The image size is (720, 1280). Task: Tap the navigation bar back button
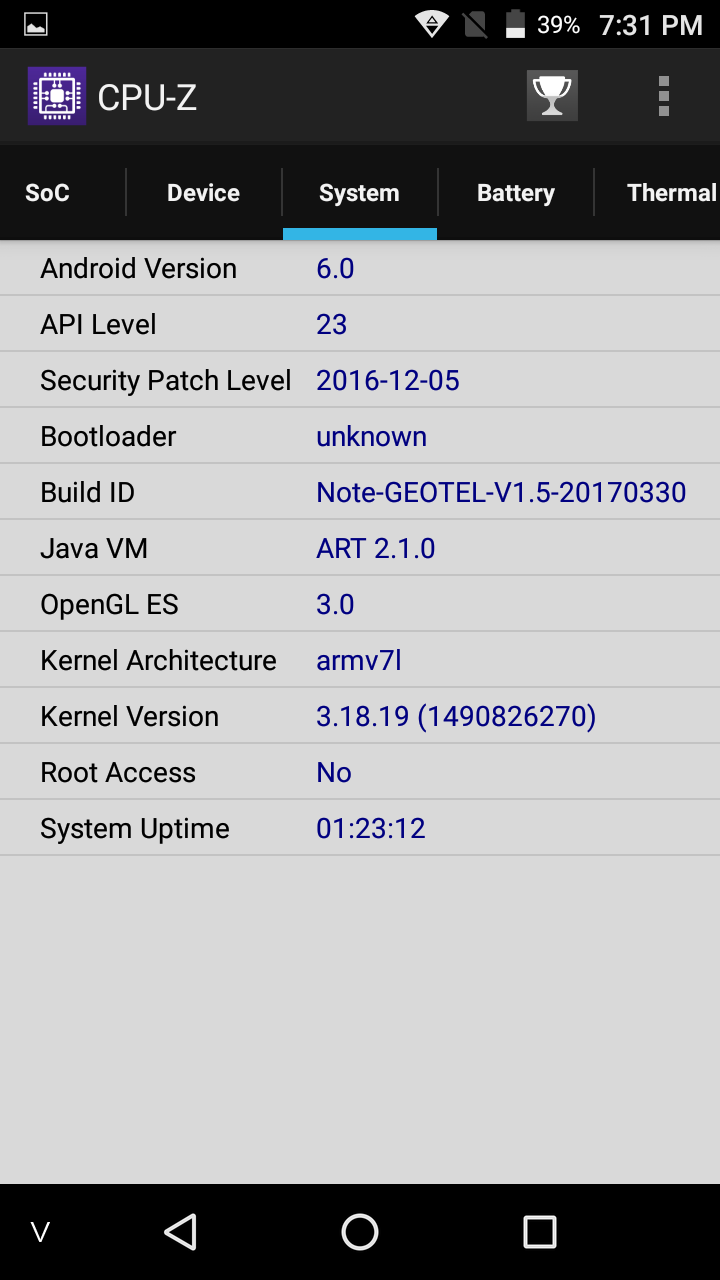tap(180, 1232)
